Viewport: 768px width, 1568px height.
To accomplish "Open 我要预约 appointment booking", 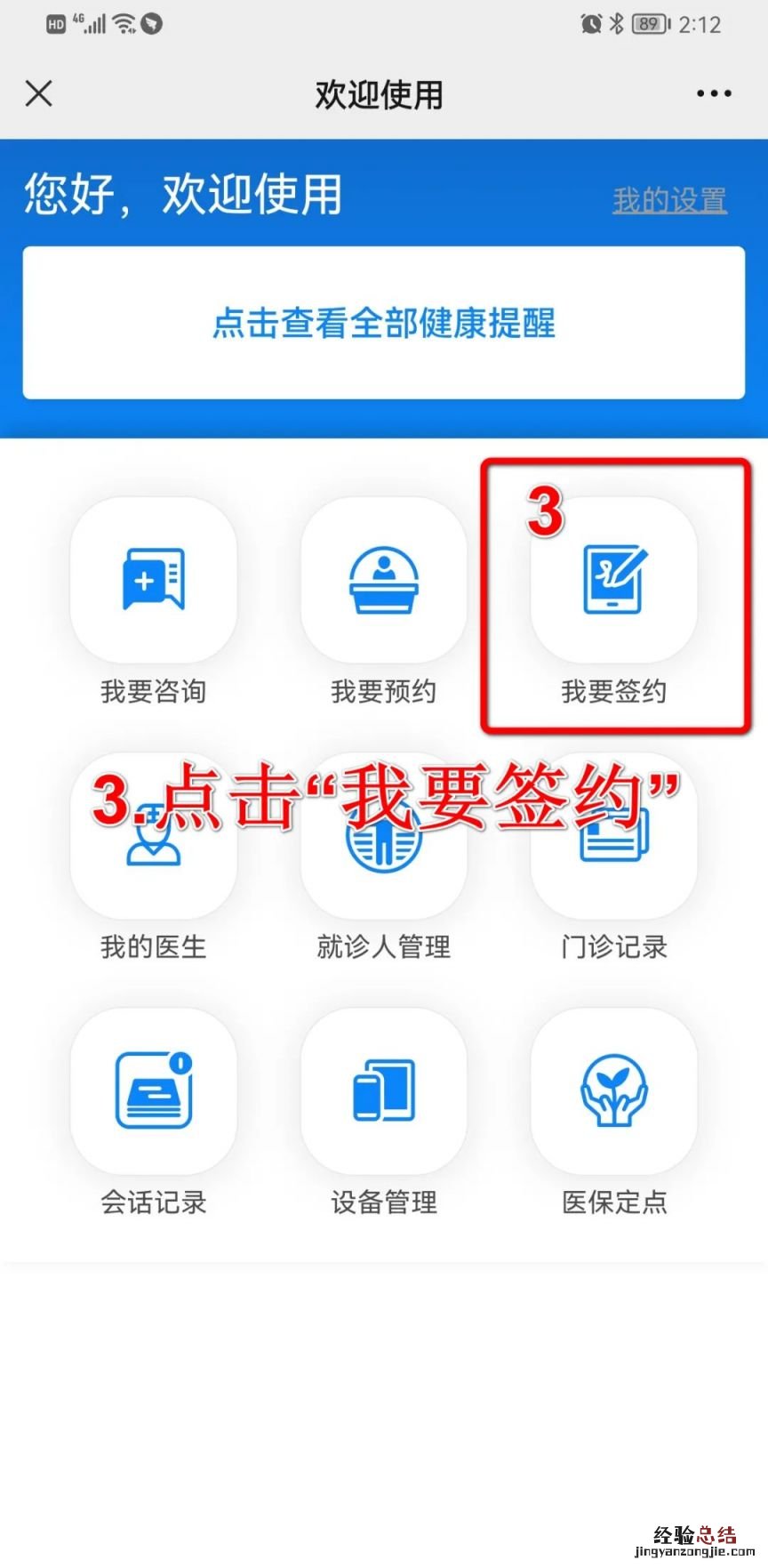I will (x=383, y=581).
